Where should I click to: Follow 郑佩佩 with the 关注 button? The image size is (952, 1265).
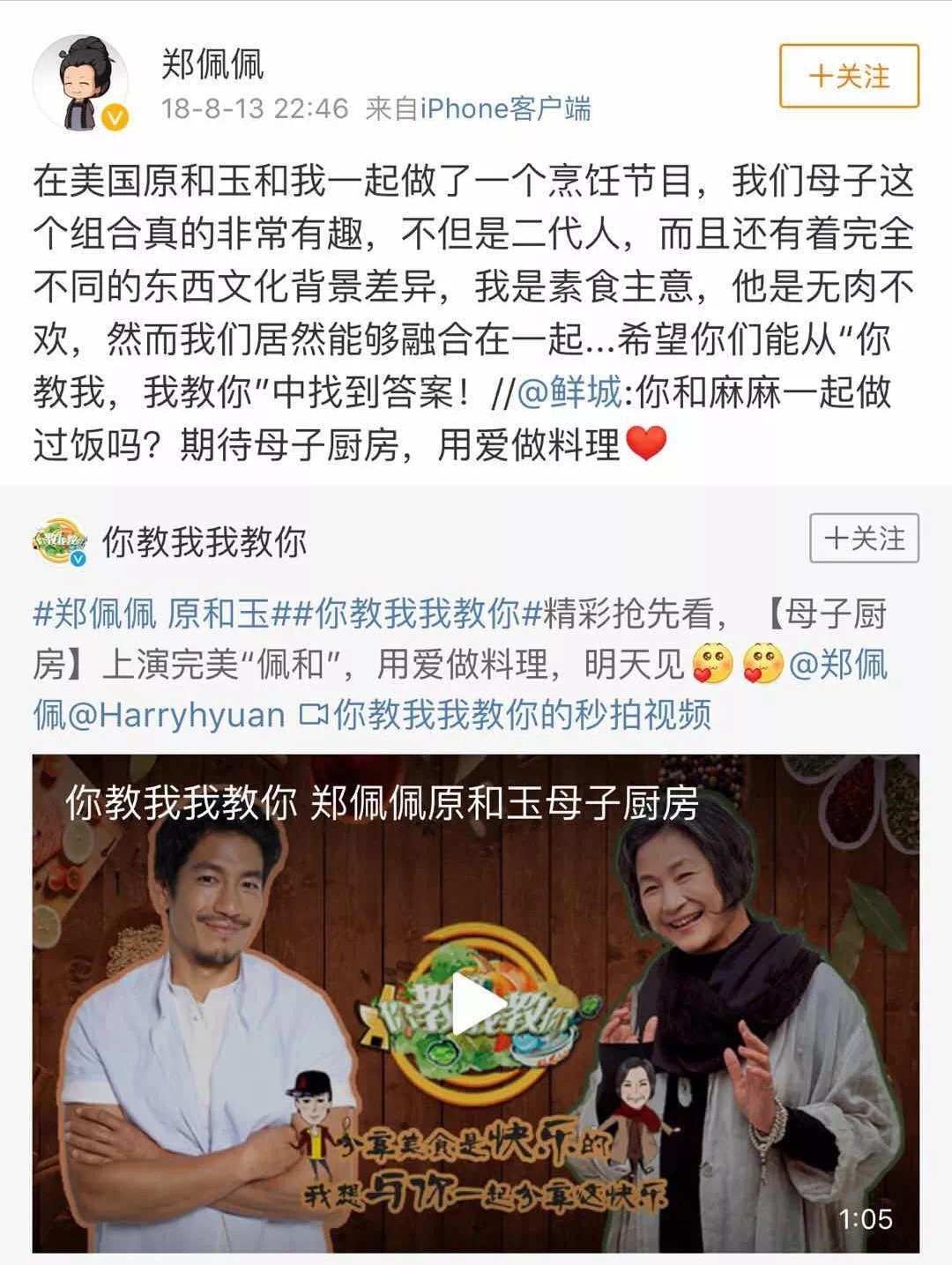[x=849, y=77]
